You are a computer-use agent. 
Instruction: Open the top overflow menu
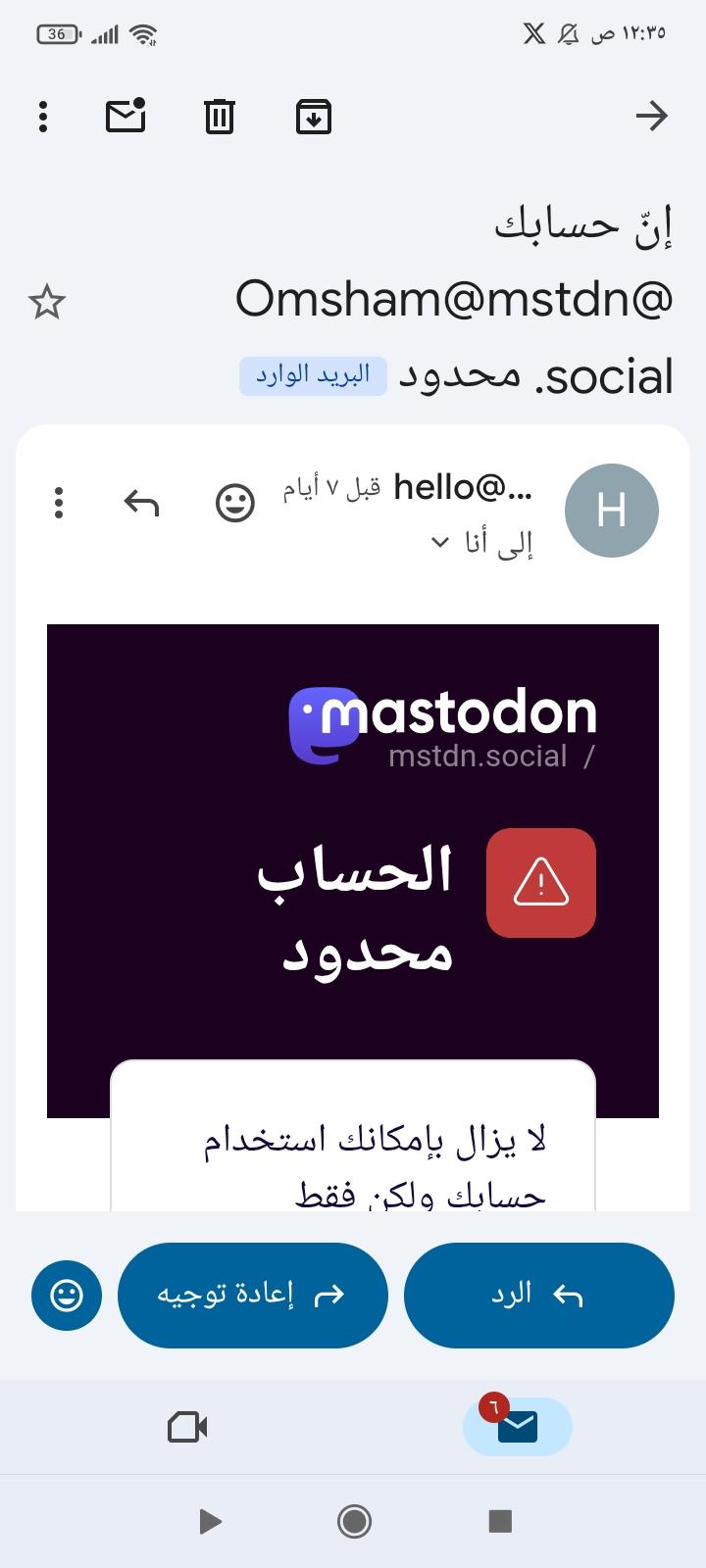pos(43,117)
